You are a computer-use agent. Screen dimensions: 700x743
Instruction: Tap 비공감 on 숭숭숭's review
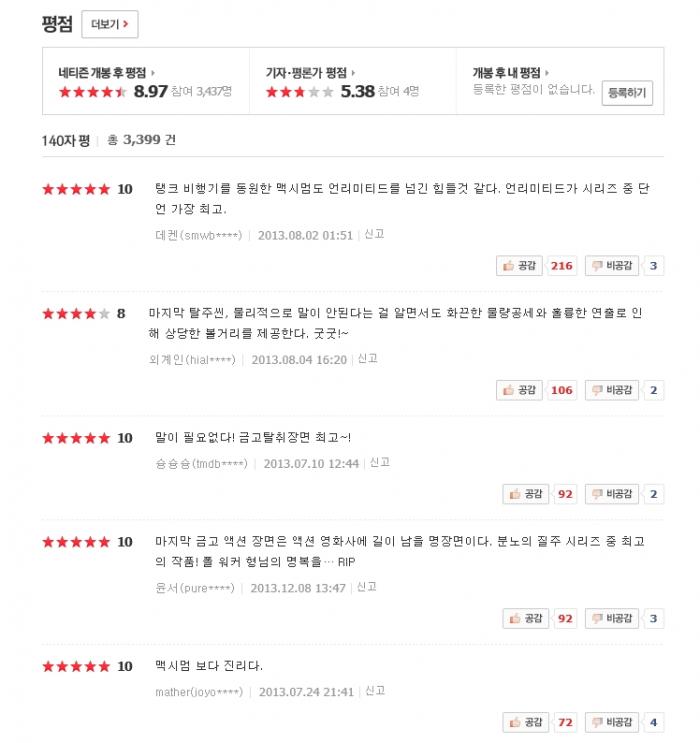coord(612,494)
